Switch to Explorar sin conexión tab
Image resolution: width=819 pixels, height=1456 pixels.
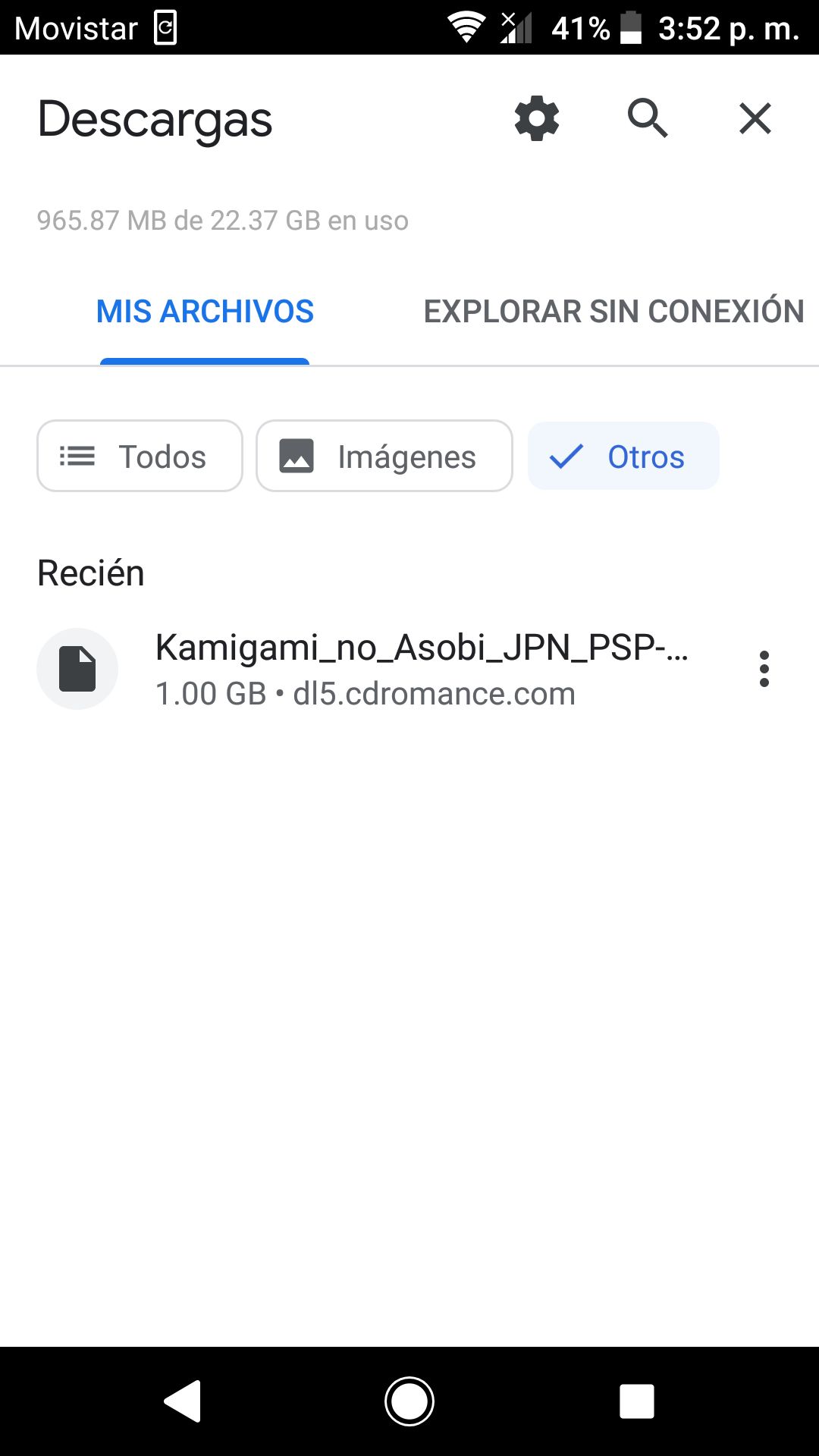[x=613, y=312]
